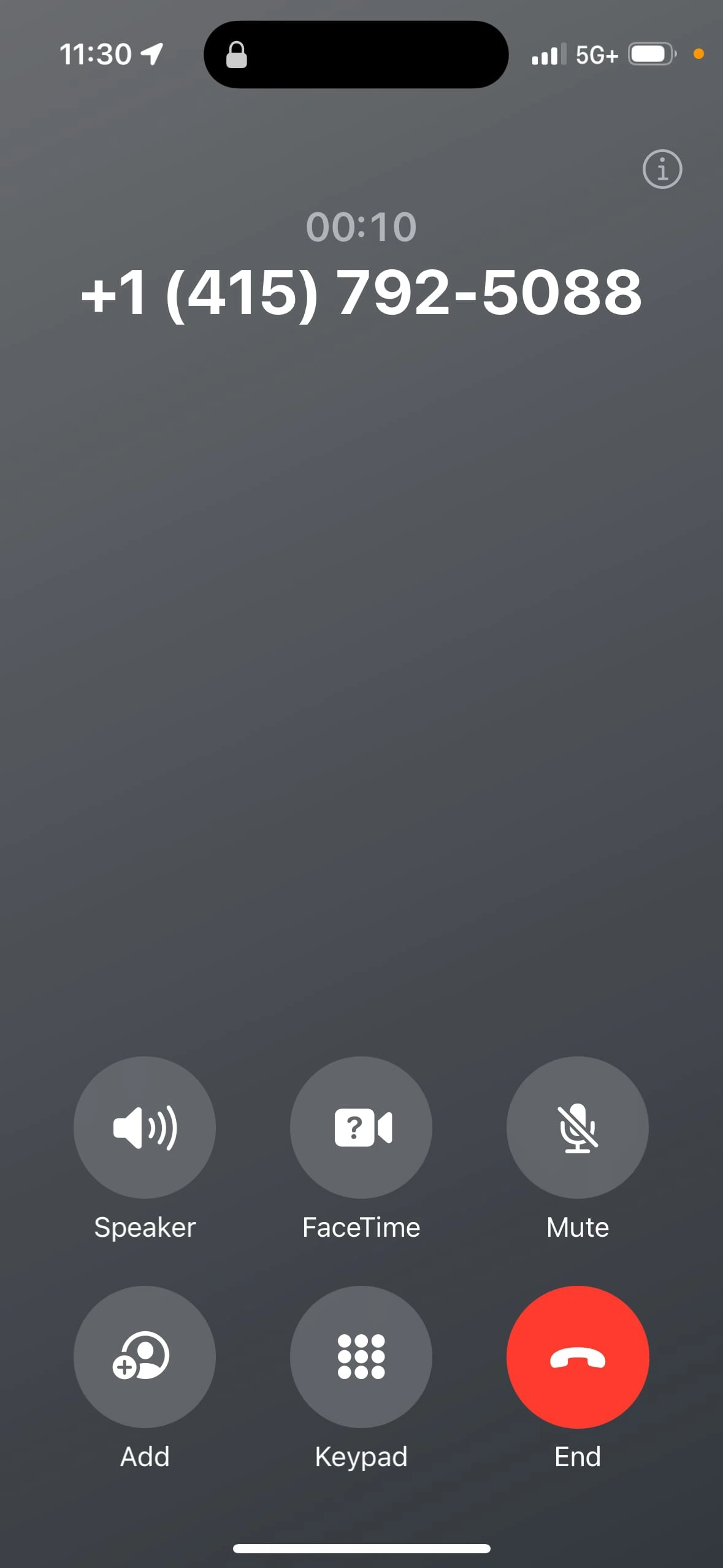The width and height of the screenshot is (723, 1568).
Task: Open the call info icon
Action: click(662, 169)
